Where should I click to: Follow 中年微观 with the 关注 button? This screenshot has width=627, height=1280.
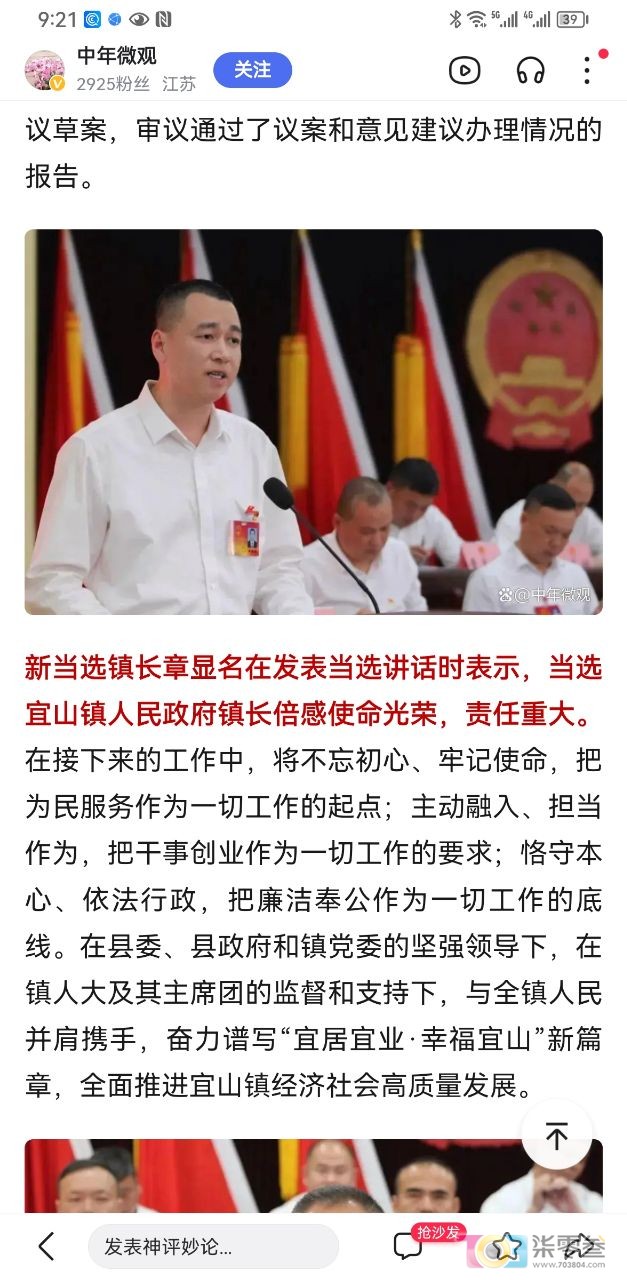pos(253,70)
